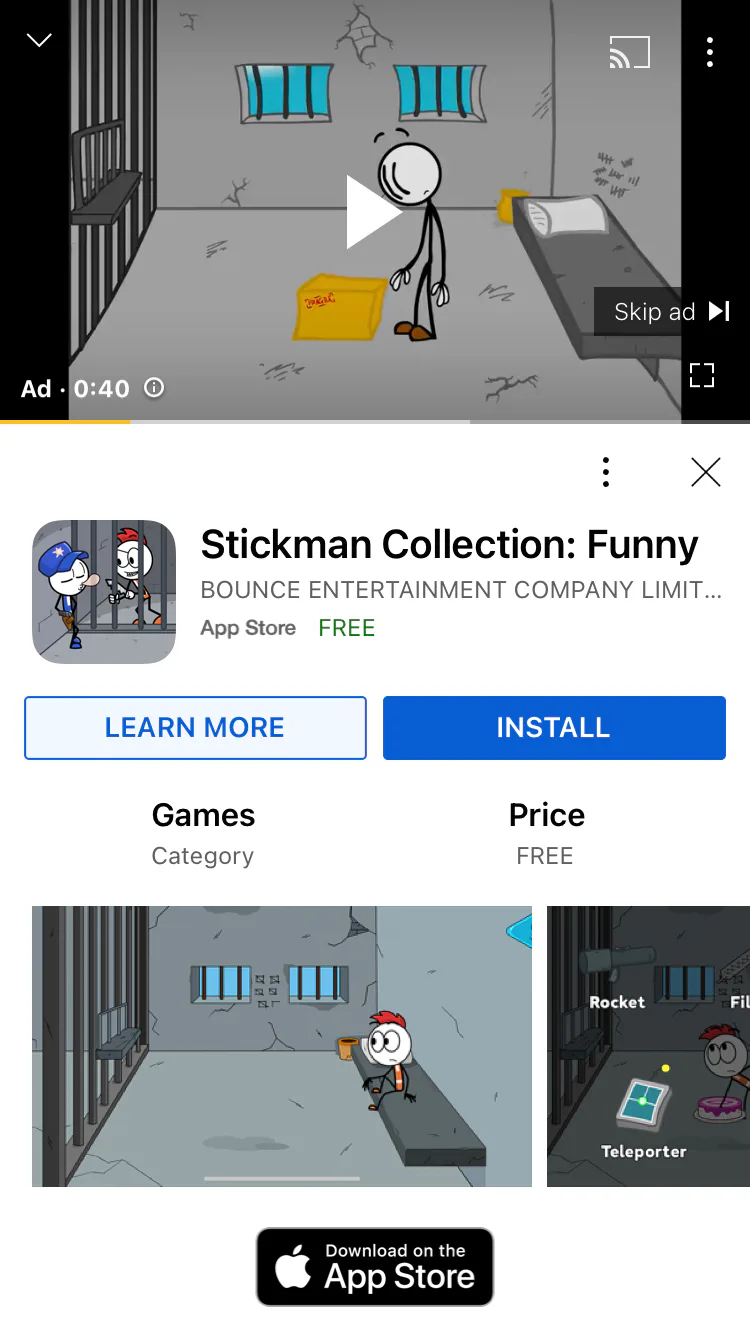750x1334 pixels.
Task: Install Stickman Collection: Funny
Action: [554, 728]
